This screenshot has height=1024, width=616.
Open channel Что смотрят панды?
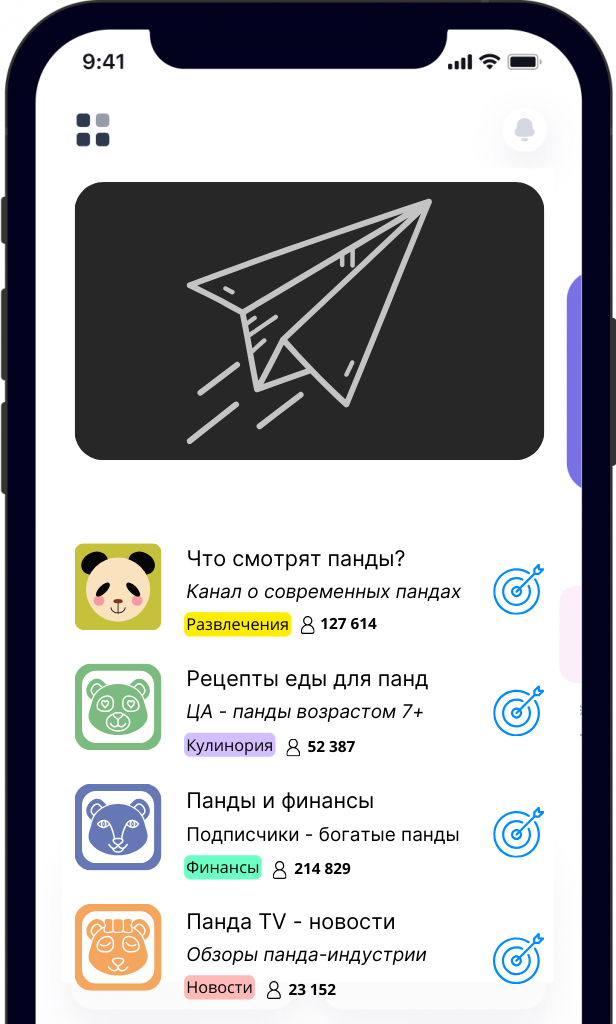295,559
